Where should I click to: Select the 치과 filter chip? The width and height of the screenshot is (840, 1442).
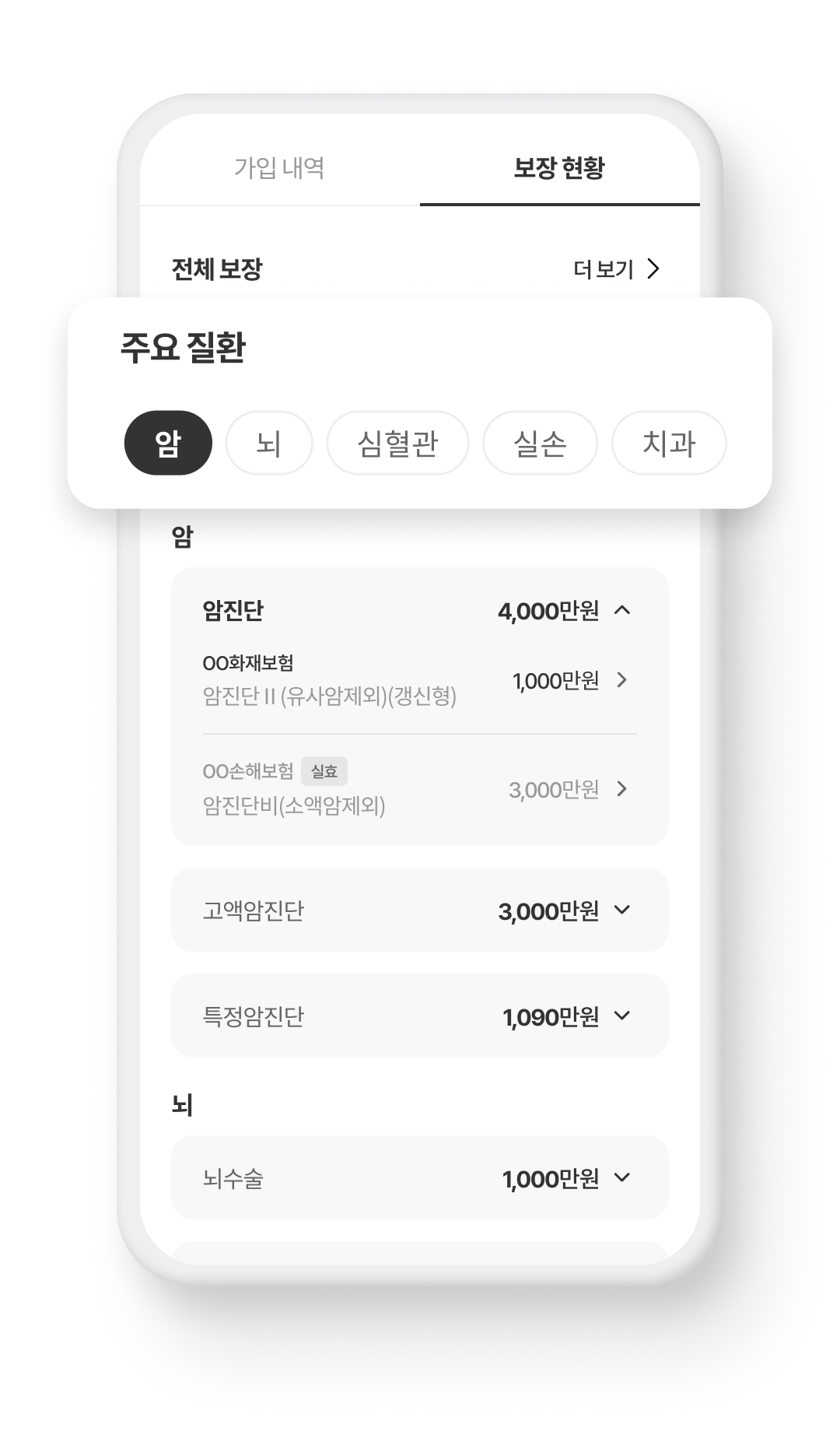667,443
